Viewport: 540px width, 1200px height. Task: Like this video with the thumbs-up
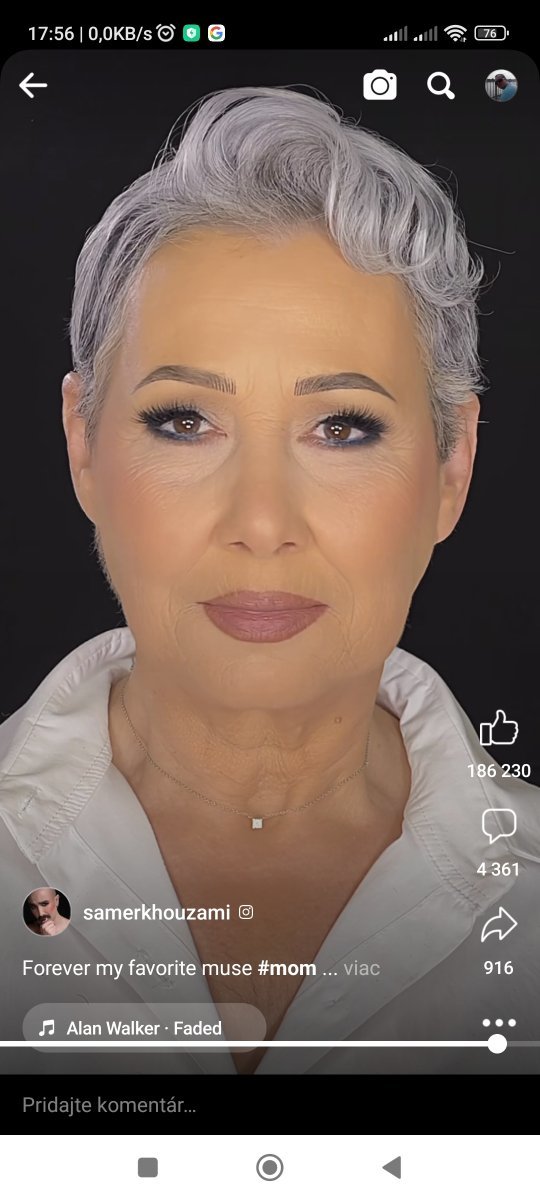(x=498, y=729)
